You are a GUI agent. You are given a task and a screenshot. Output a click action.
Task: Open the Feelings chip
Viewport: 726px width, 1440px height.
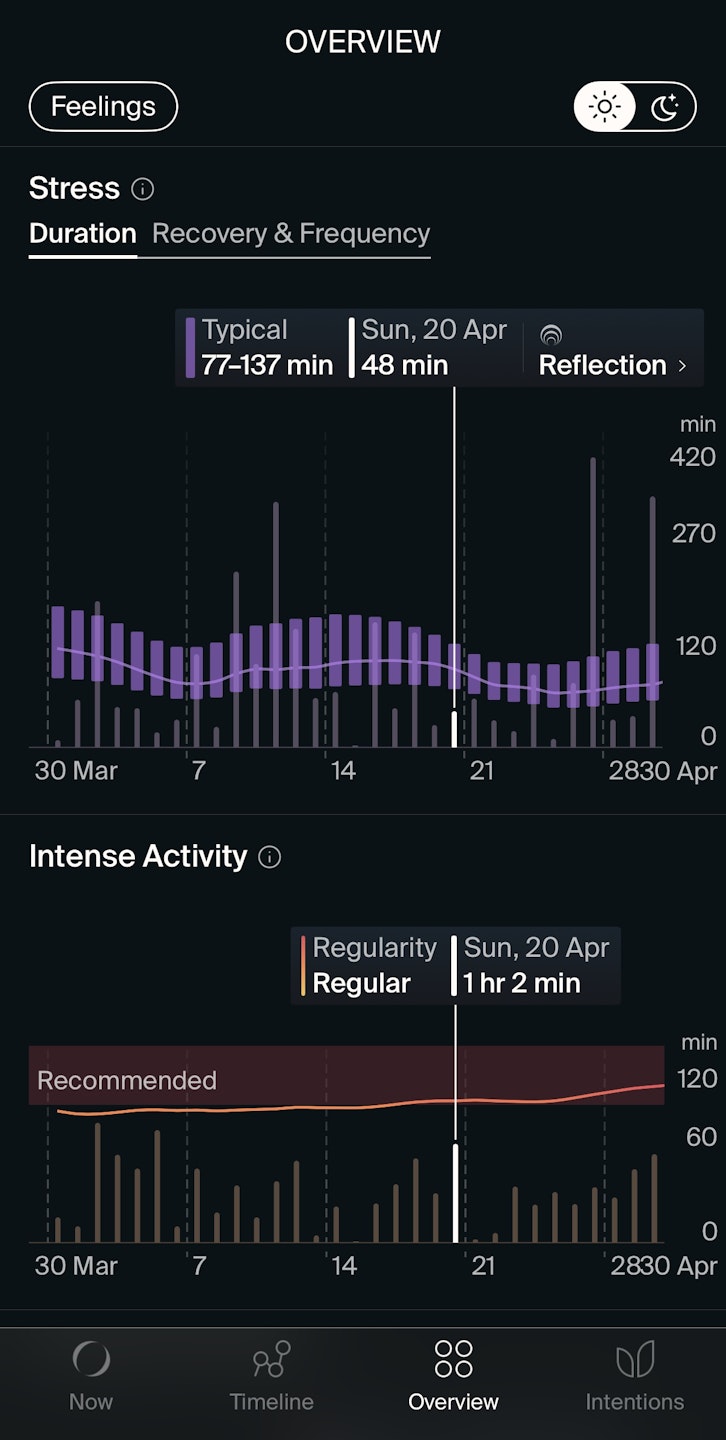click(103, 107)
